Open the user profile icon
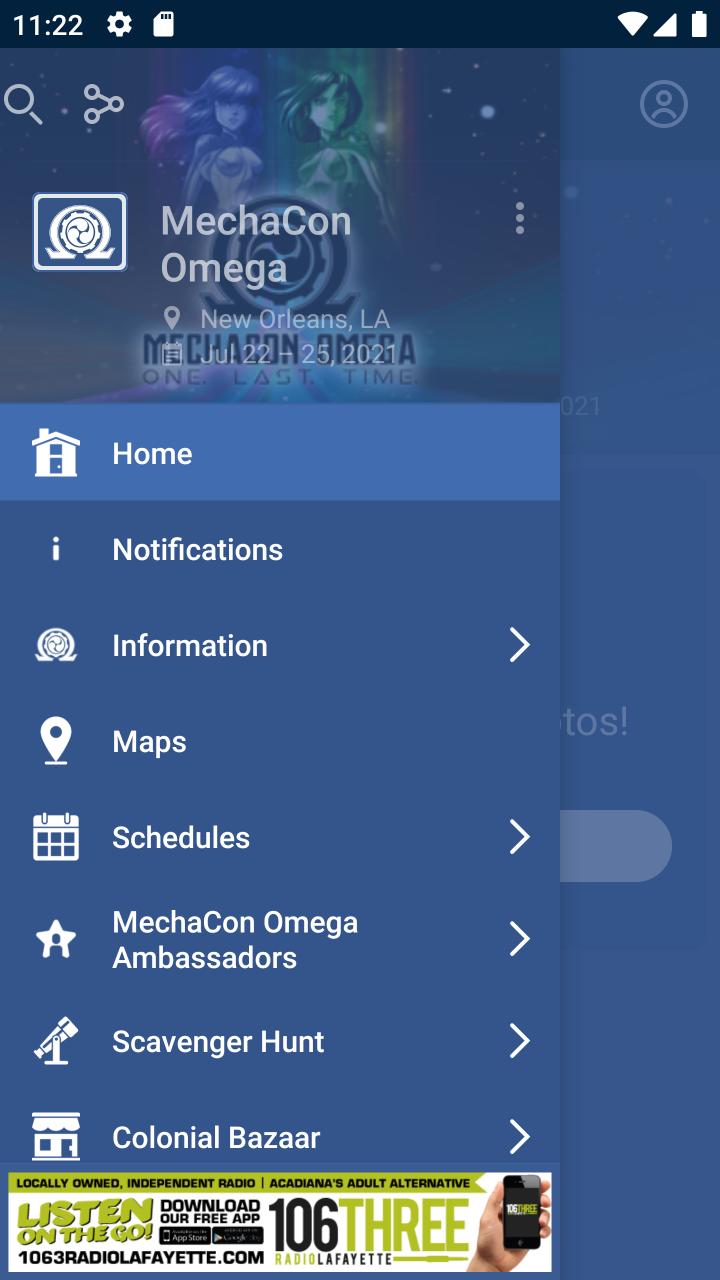 (664, 104)
